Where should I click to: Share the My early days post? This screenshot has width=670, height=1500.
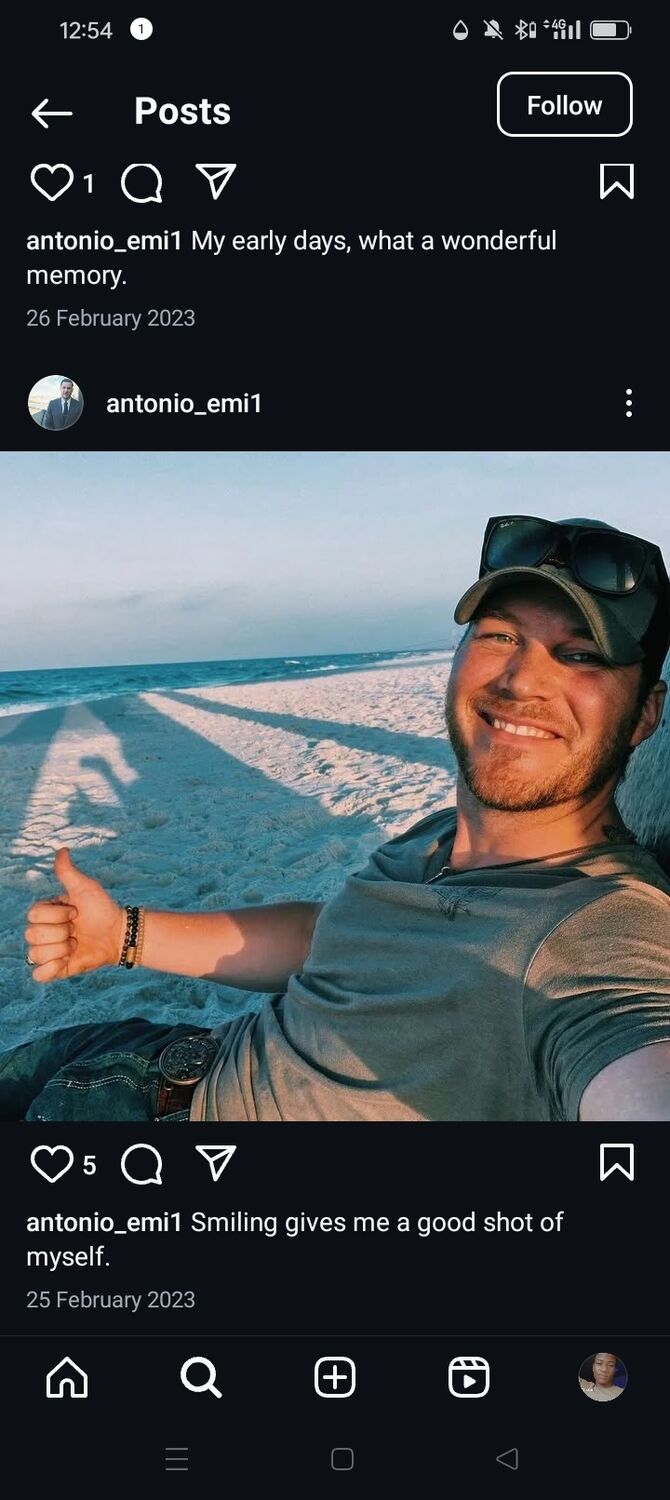coord(216,181)
